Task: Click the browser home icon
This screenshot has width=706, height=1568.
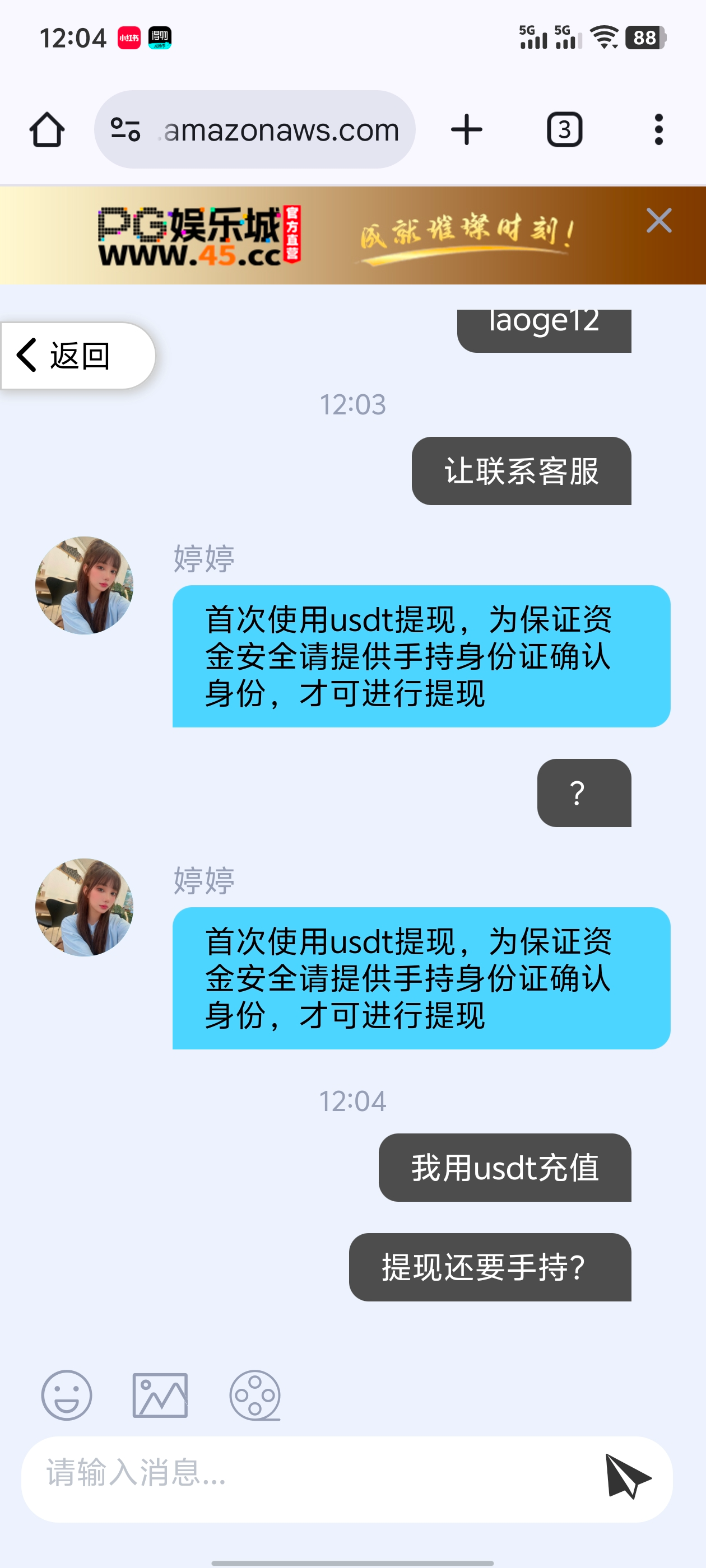Action: [48, 129]
